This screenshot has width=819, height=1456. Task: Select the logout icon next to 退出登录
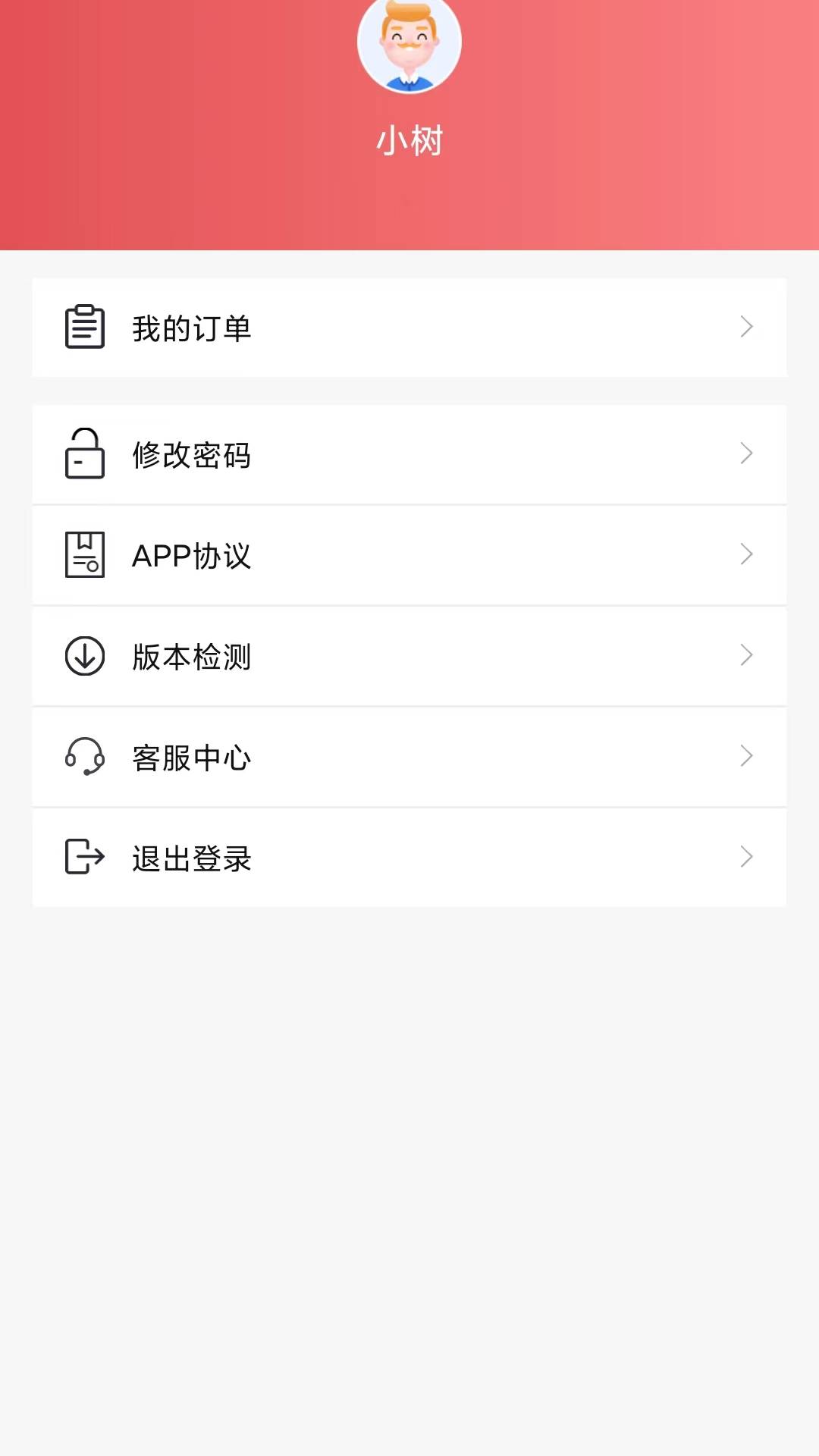point(83,858)
